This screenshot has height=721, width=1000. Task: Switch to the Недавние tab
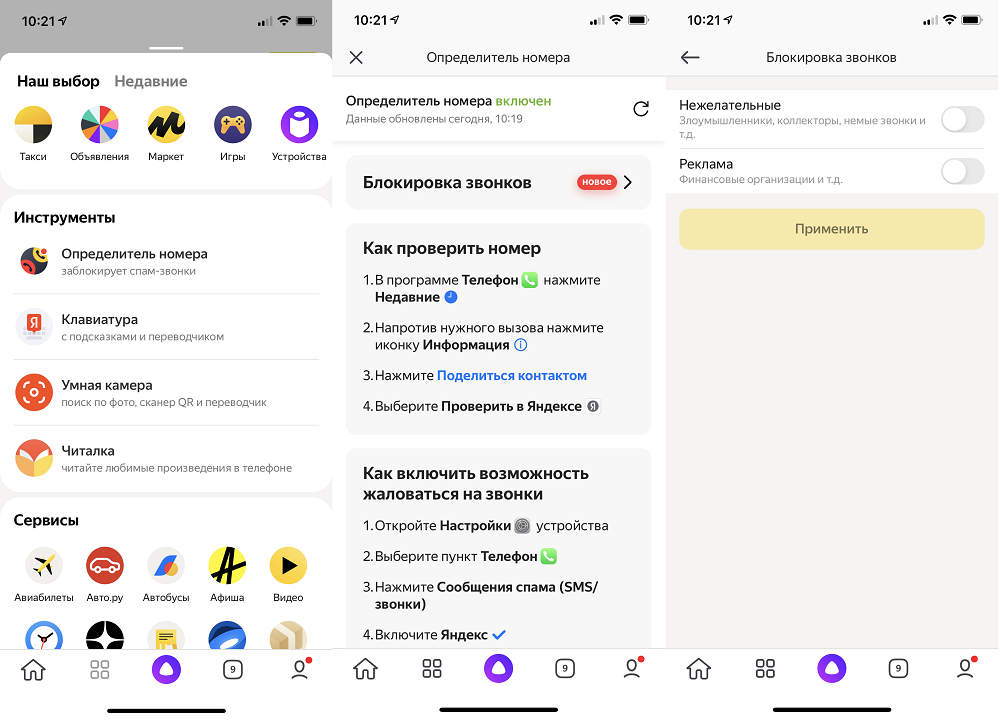[x=150, y=82]
